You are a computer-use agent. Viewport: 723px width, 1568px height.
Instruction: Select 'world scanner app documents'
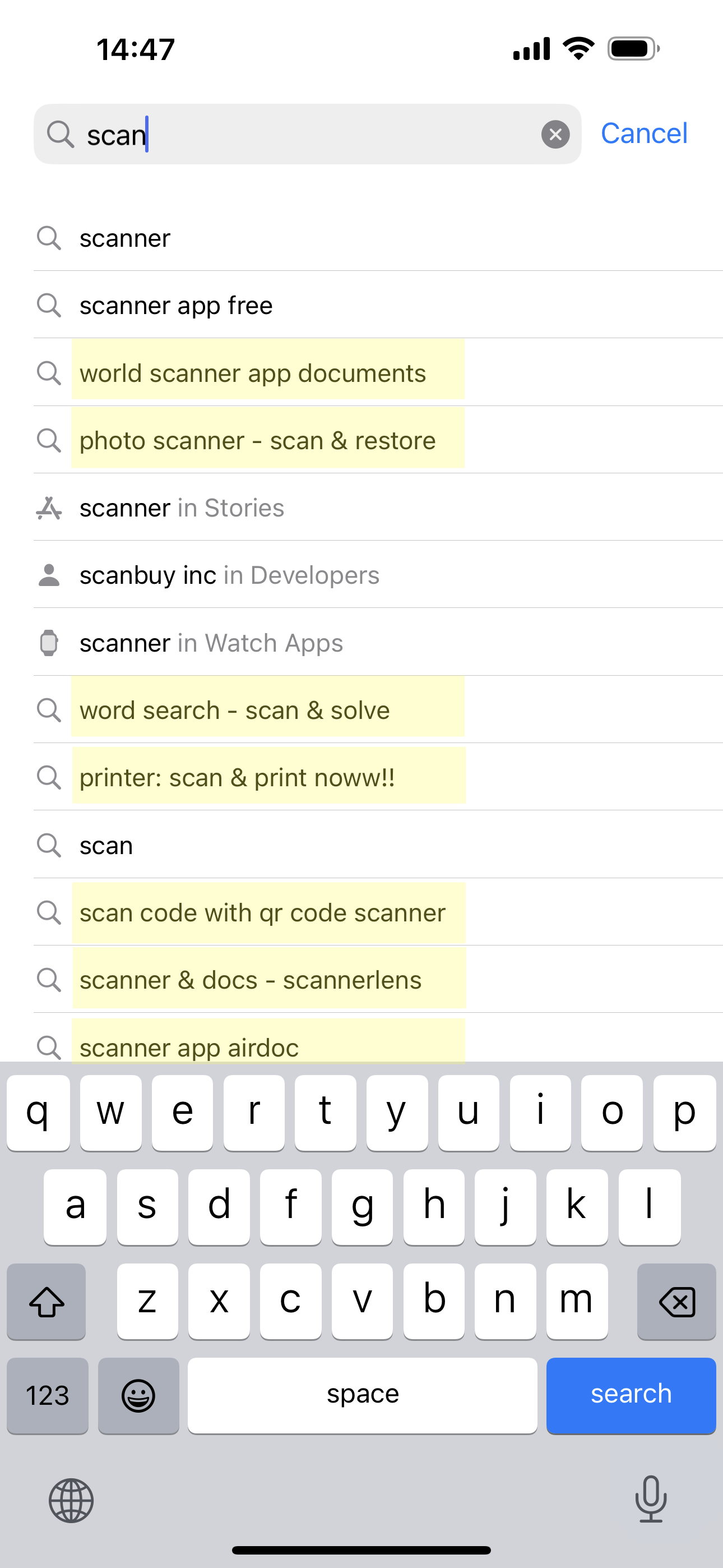click(x=378, y=372)
